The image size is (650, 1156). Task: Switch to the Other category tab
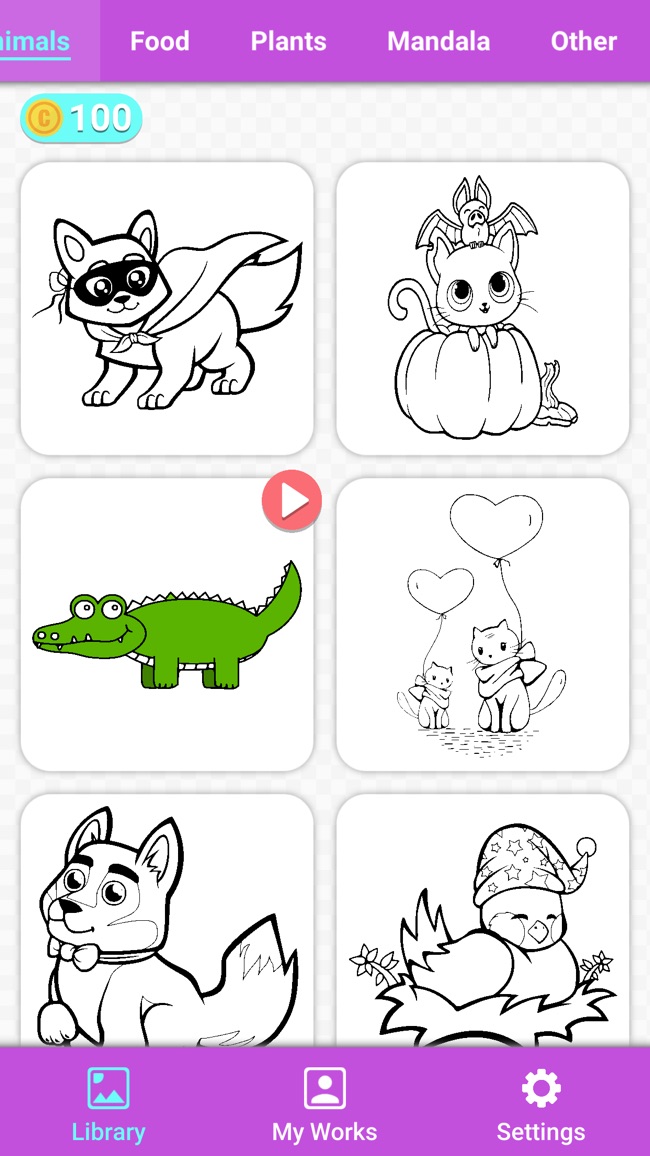coord(583,41)
